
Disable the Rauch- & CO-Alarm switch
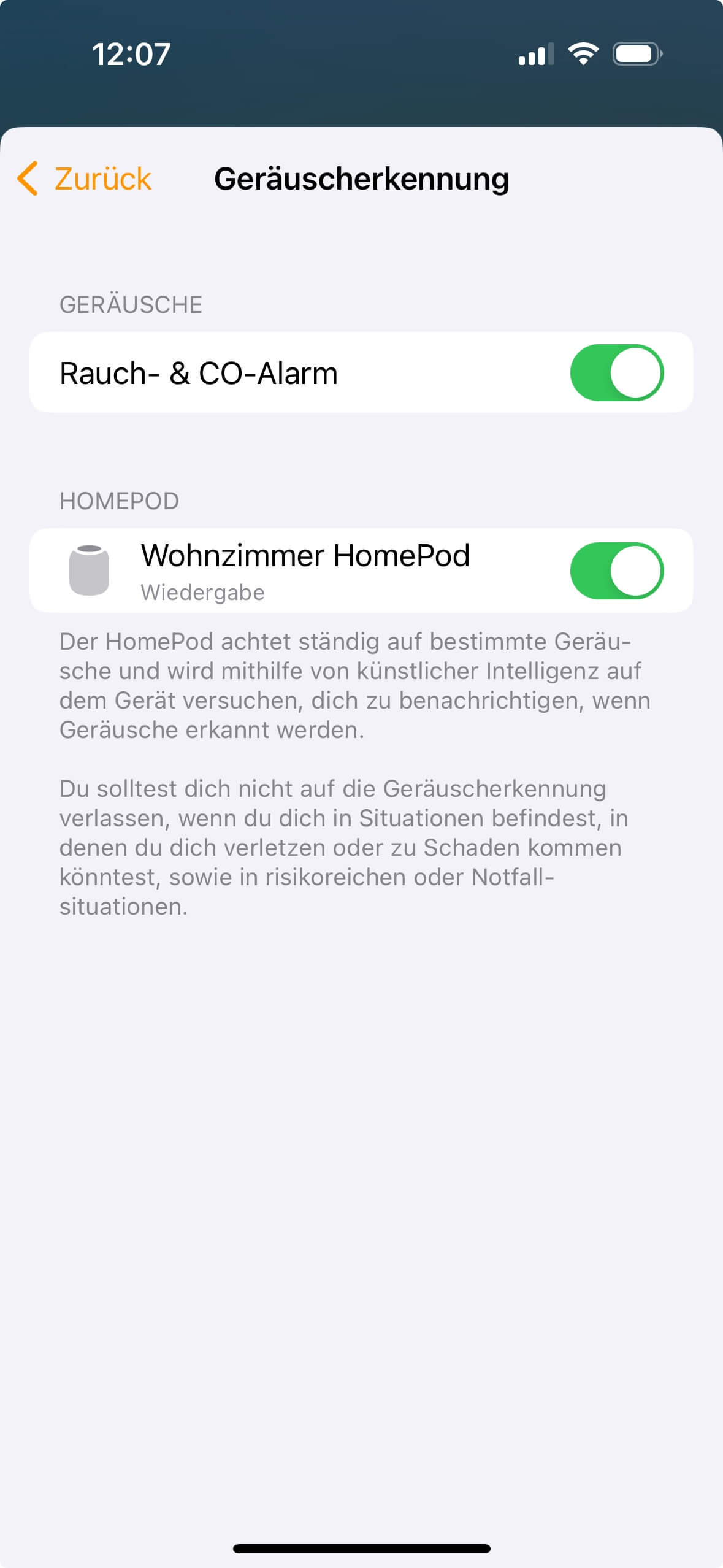click(616, 372)
